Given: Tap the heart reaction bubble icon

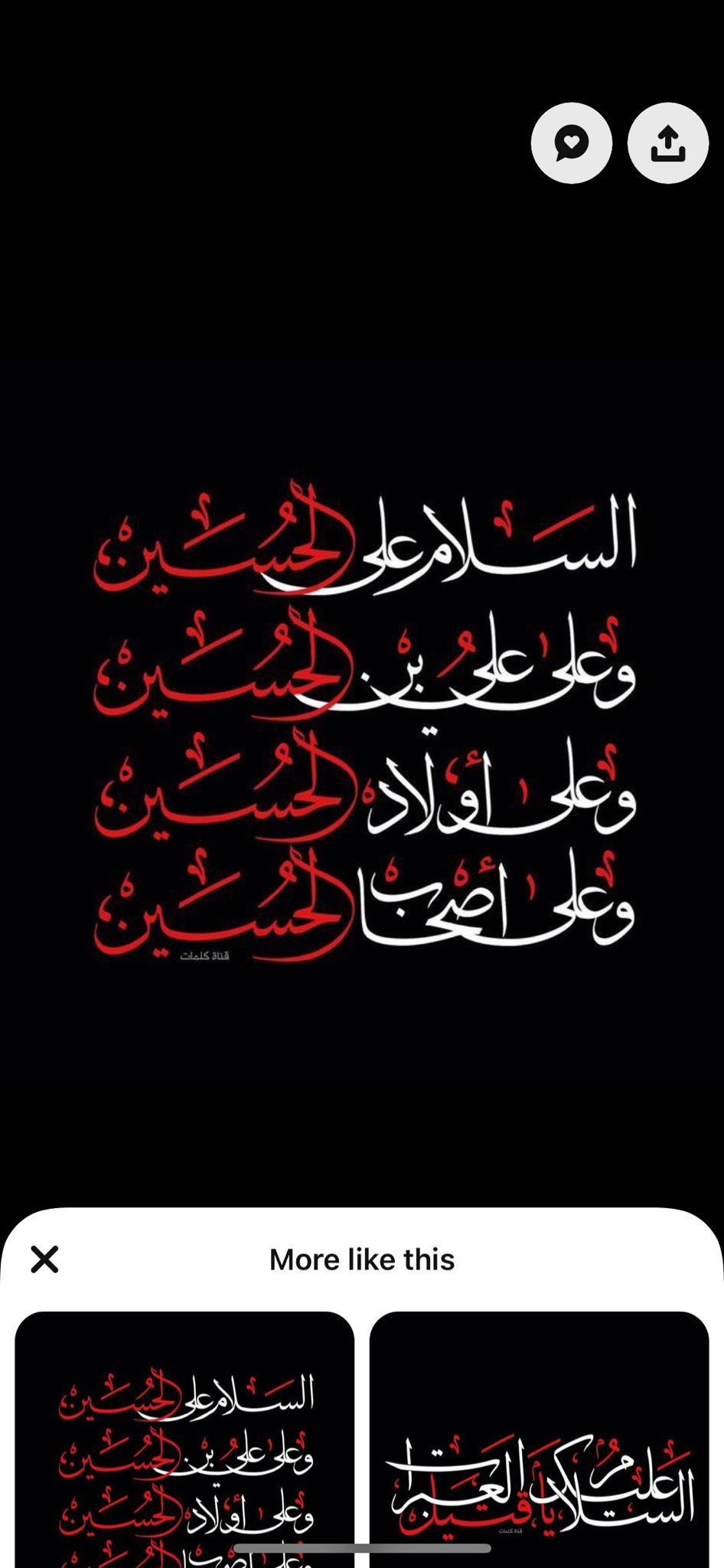Looking at the screenshot, I should (x=572, y=143).
